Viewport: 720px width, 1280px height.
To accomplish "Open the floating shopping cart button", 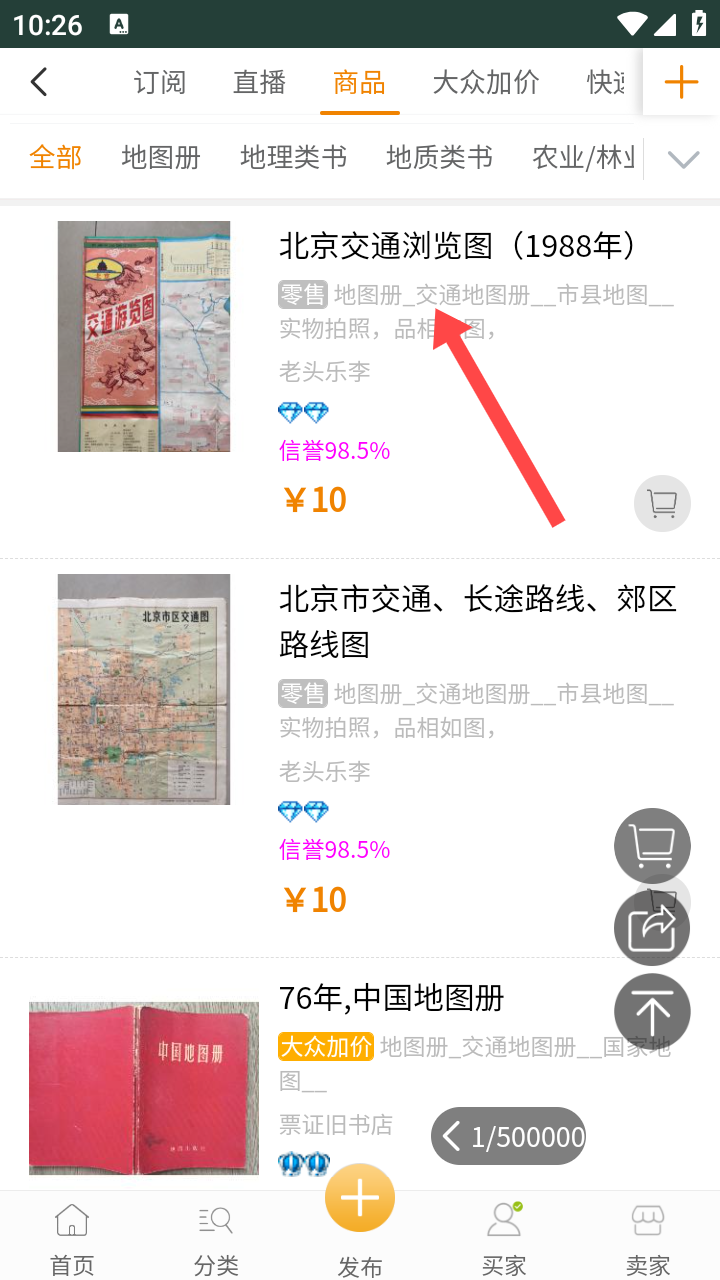I will [652, 846].
